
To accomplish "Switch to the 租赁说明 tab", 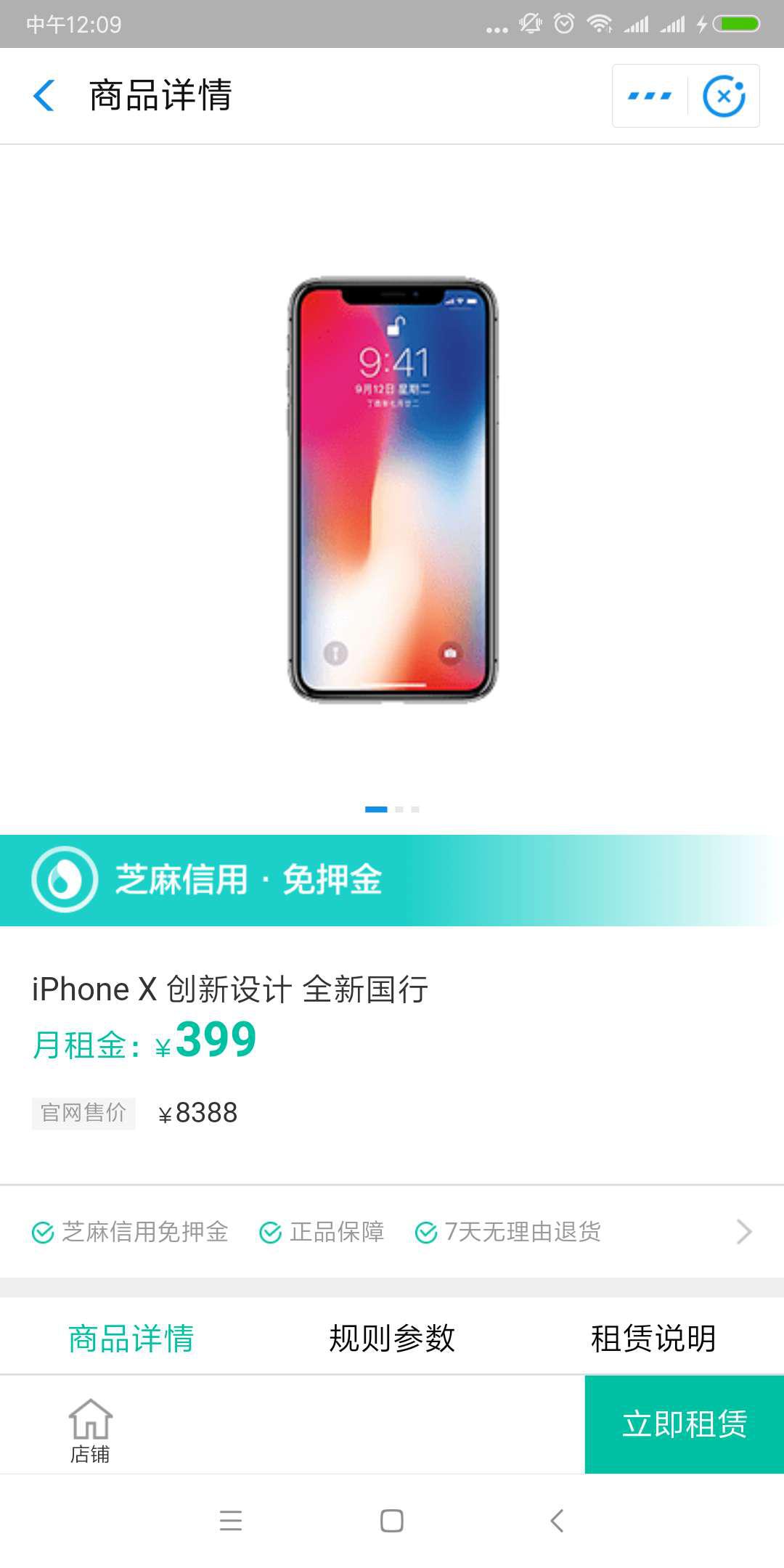I will (x=653, y=1338).
